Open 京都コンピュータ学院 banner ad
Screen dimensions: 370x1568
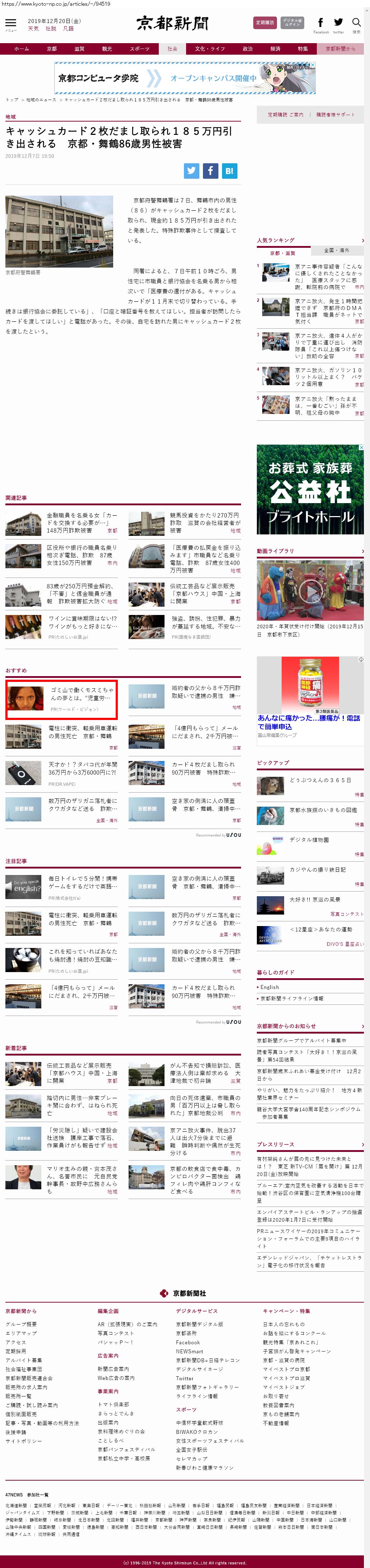coord(185,78)
